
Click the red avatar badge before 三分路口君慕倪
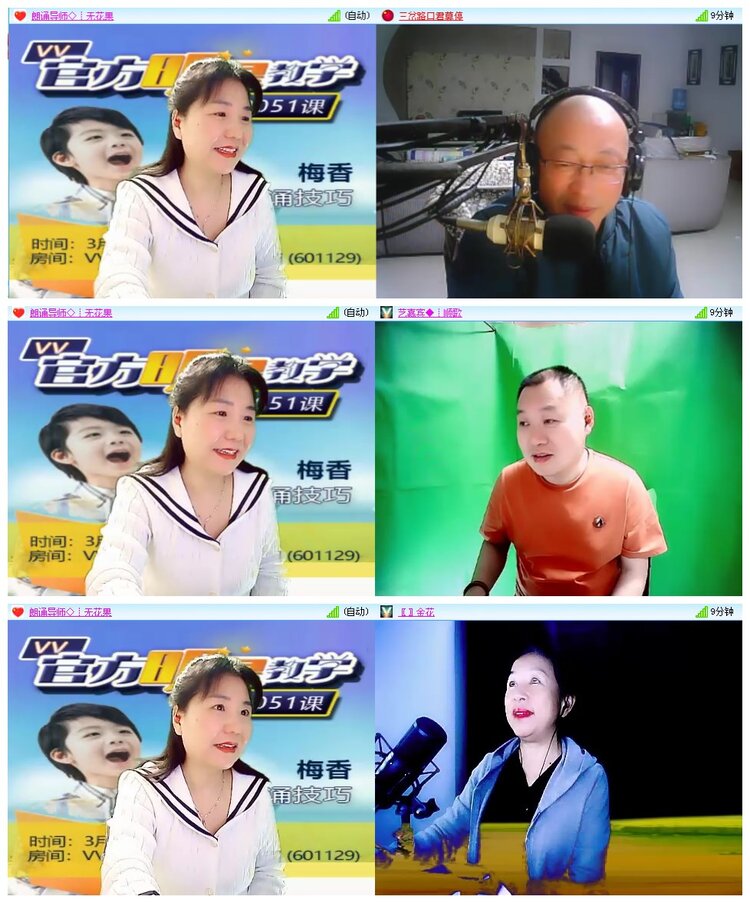click(389, 14)
